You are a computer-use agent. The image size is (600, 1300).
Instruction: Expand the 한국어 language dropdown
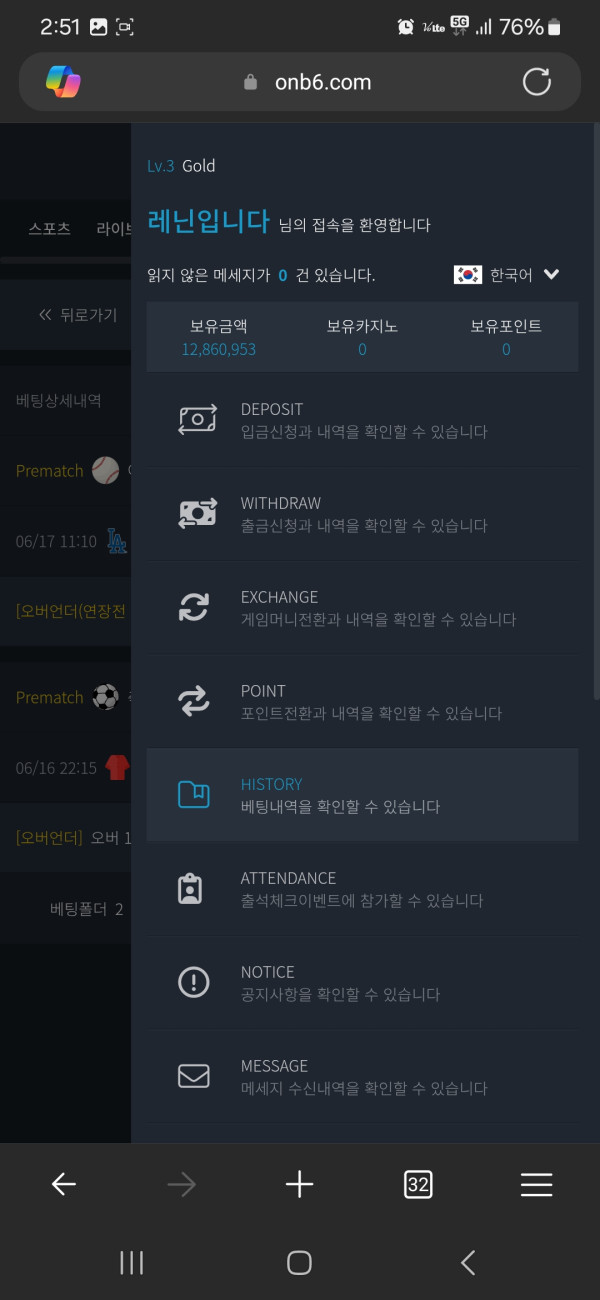(508, 275)
